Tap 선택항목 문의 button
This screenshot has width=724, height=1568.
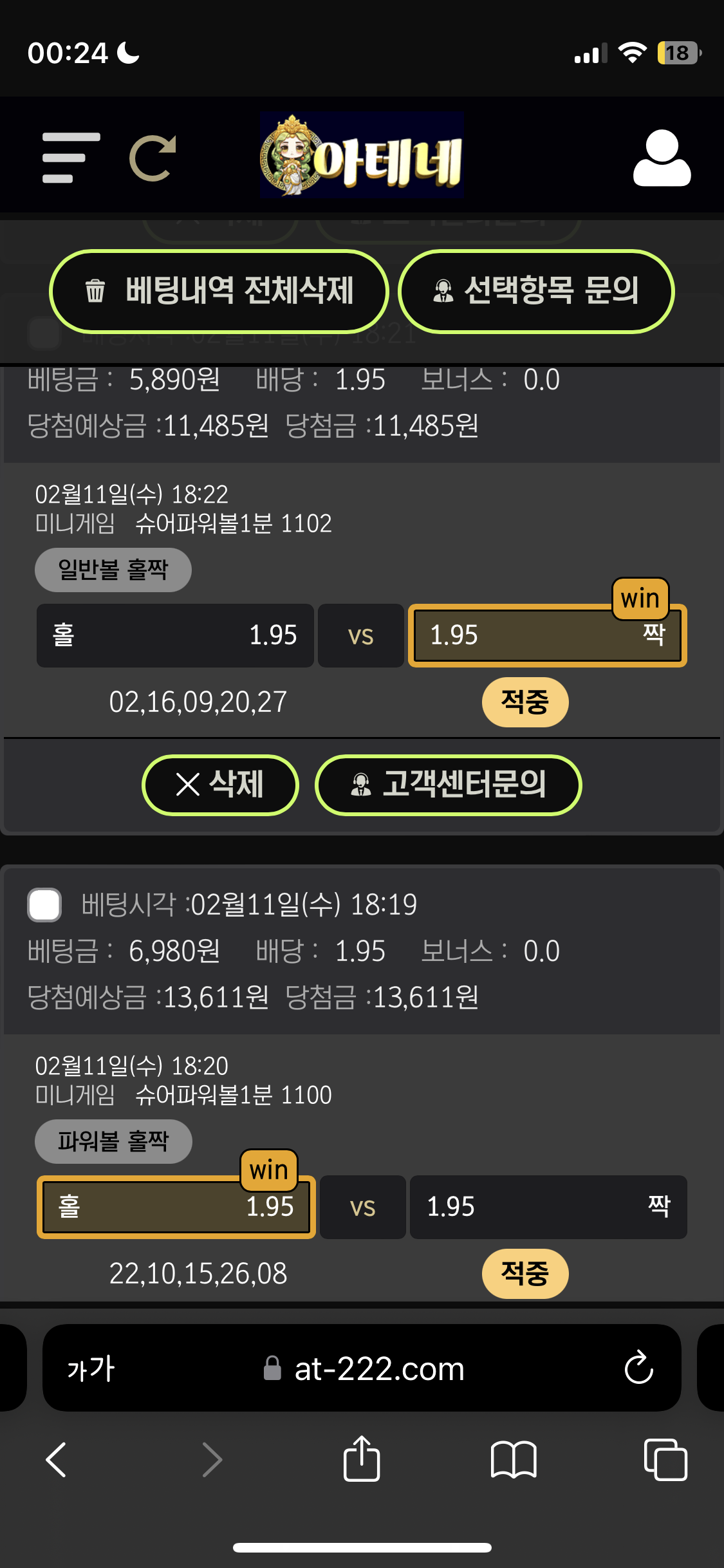(535, 291)
